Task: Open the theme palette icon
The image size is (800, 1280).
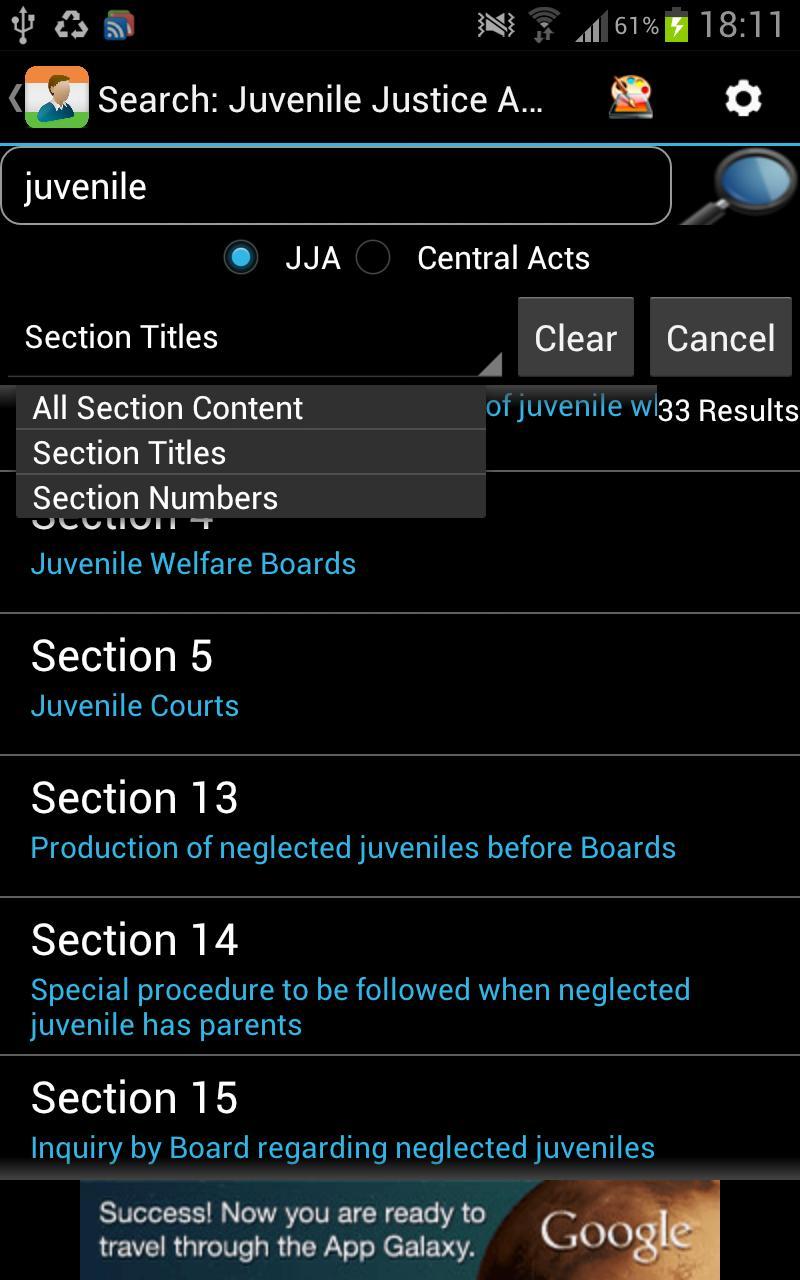Action: 631,98
